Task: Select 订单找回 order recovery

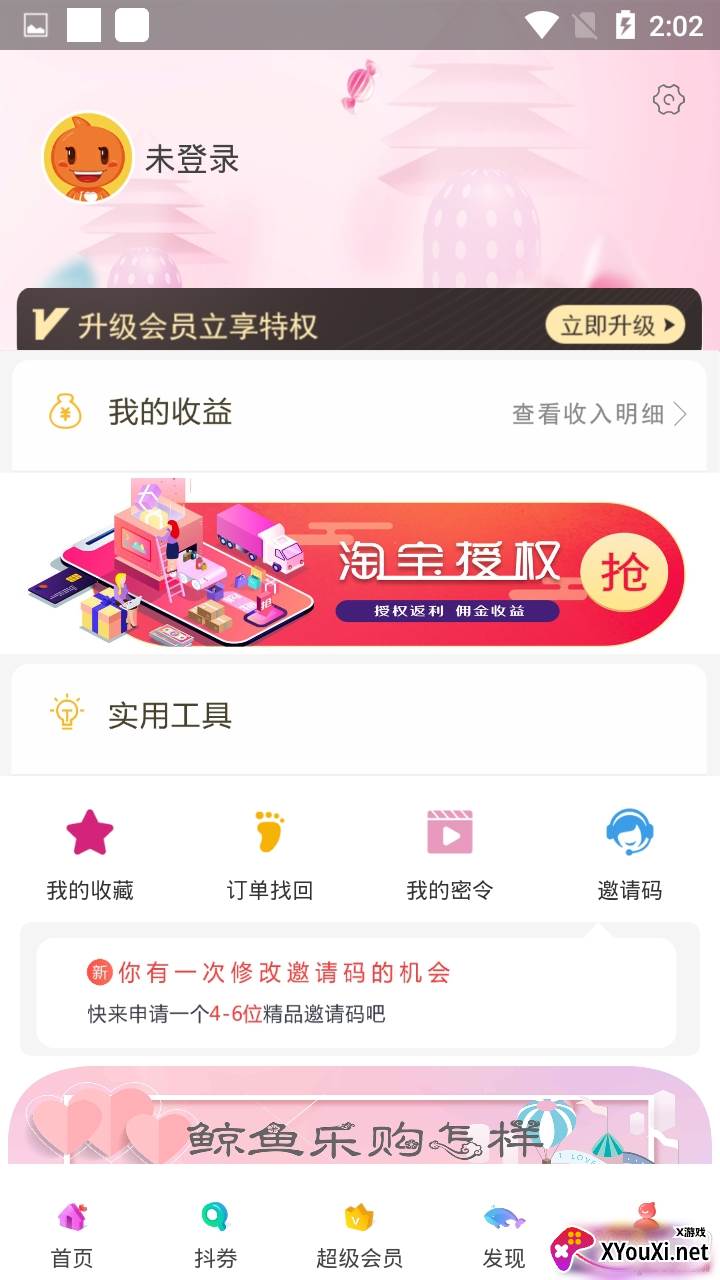Action: 270,853
